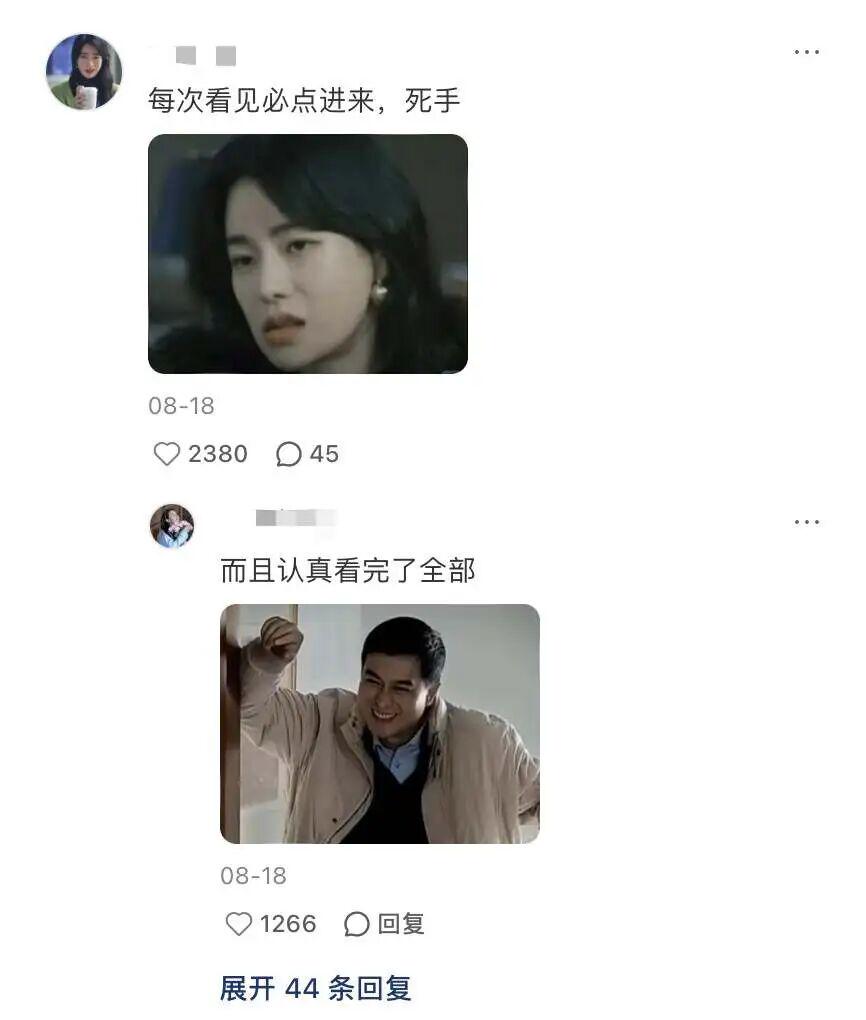The height and width of the screenshot is (1020, 866).
Task: Open the 45 replies comment icon
Action: tap(289, 454)
